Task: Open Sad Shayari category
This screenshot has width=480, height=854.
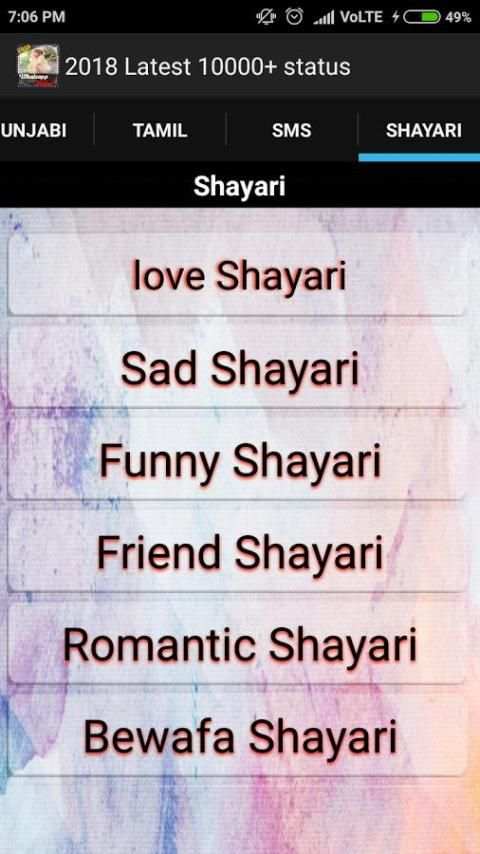Action: pos(238,368)
